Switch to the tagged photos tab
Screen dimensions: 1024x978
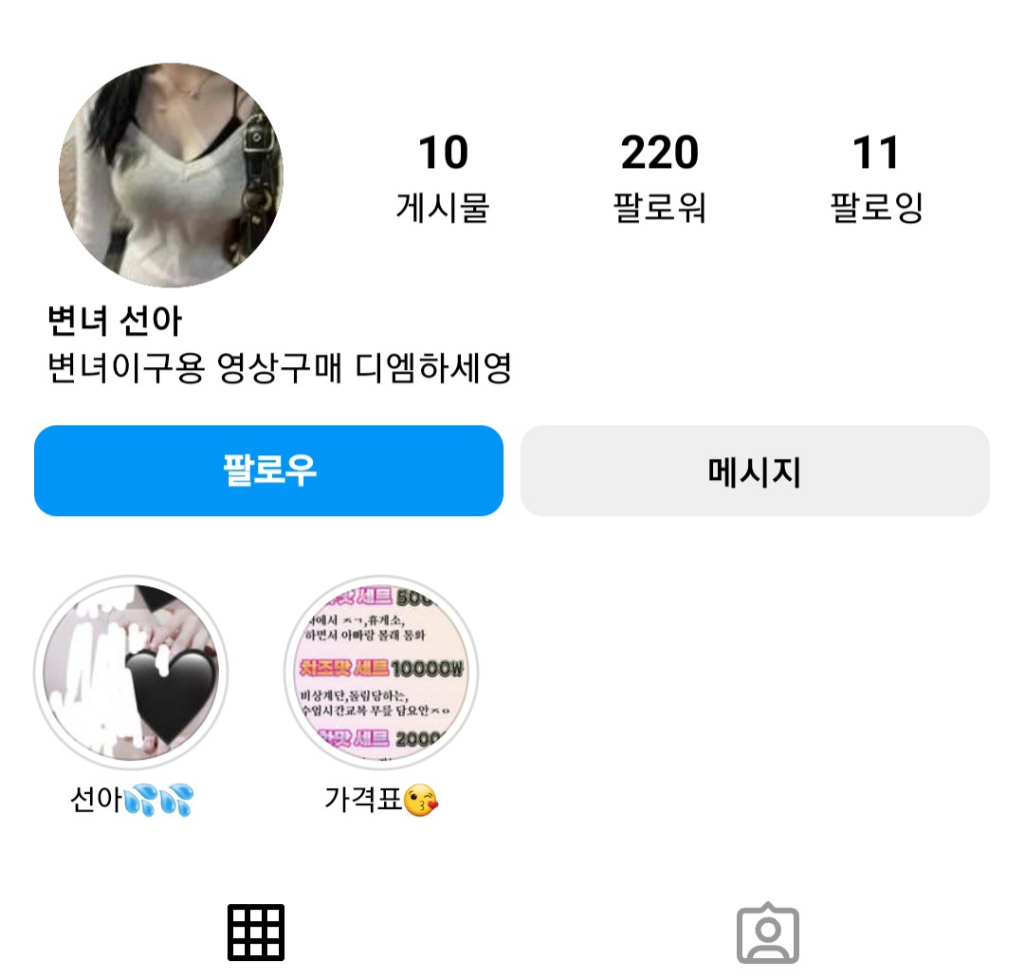767,934
